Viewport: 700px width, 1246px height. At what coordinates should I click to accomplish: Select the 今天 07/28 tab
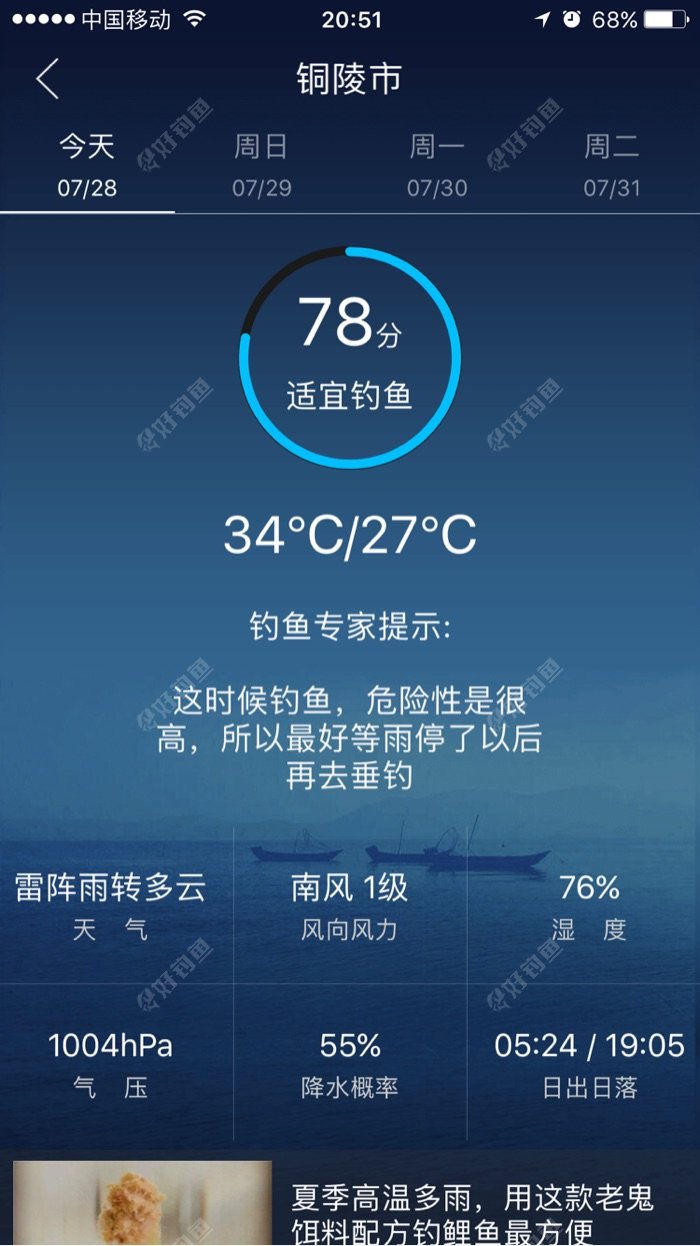click(x=87, y=166)
